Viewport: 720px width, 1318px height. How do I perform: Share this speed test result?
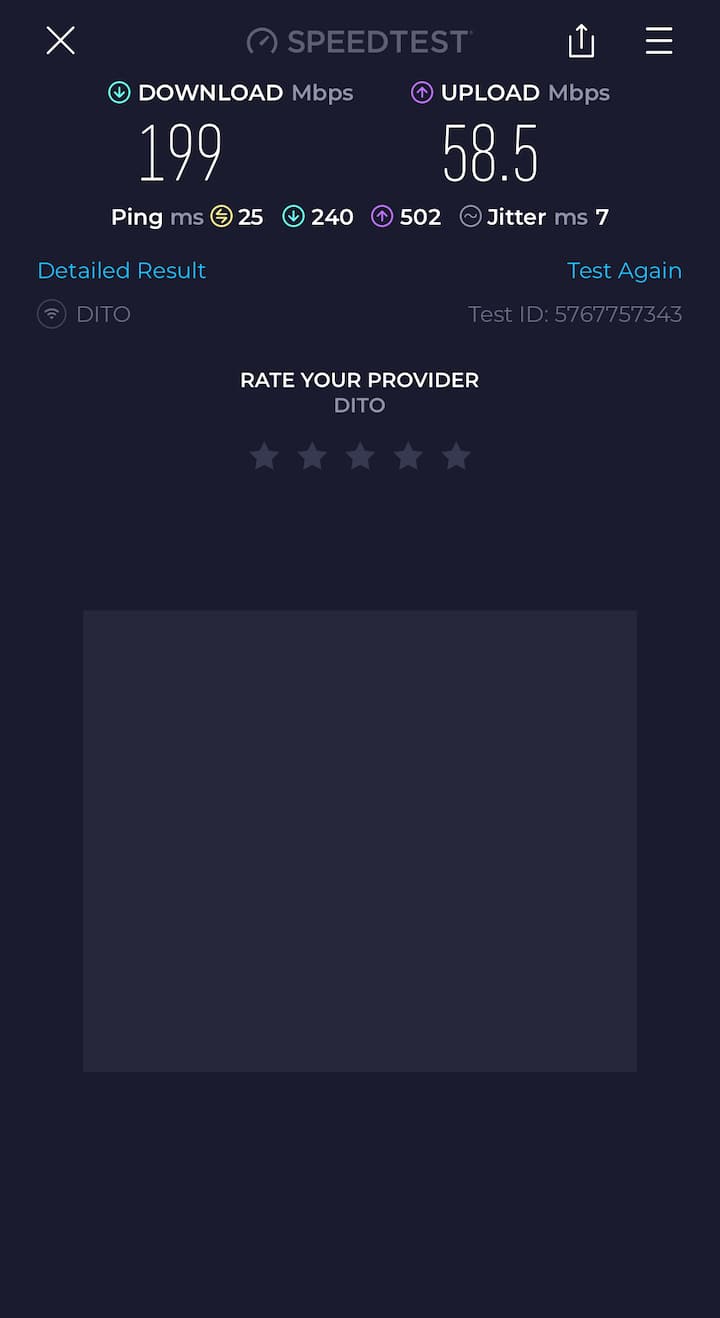581,41
